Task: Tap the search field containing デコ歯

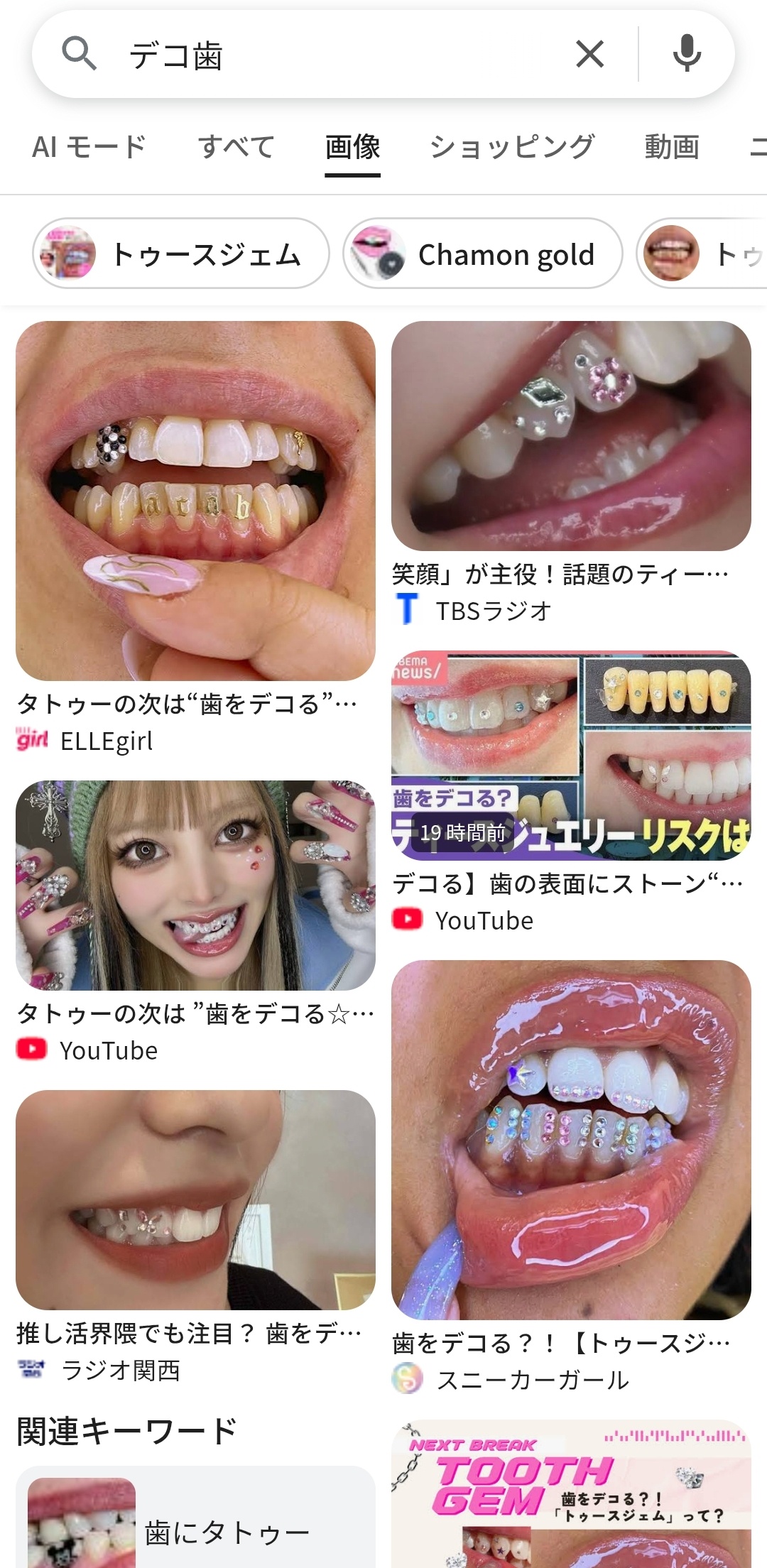Action: point(341,55)
